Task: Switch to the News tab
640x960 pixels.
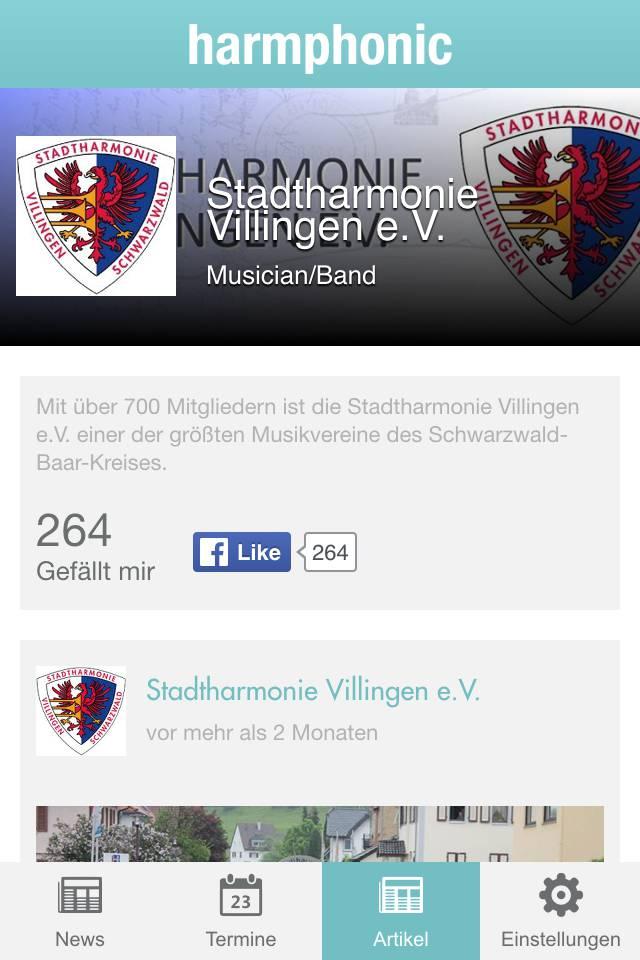Action: [x=80, y=910]
